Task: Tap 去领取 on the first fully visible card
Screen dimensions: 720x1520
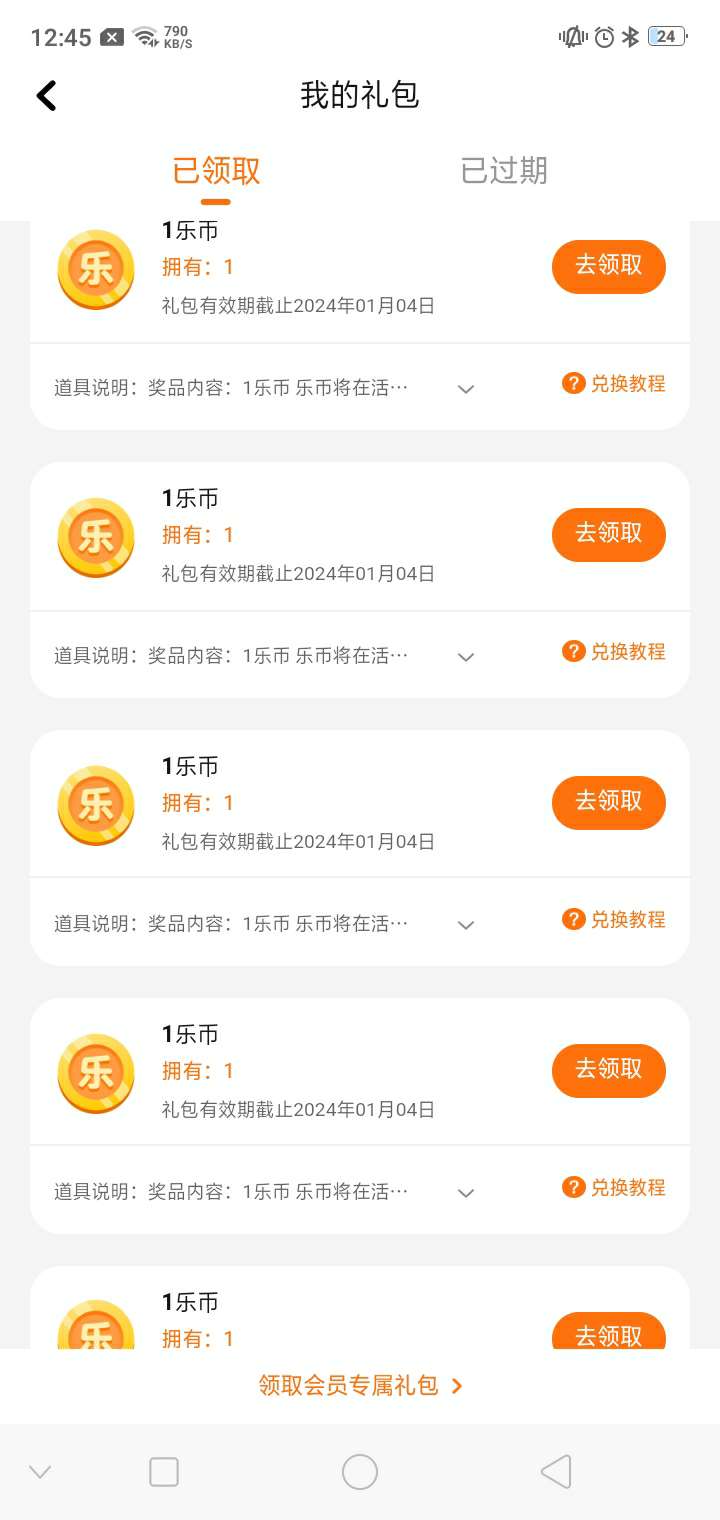Action: pos(608,534)
